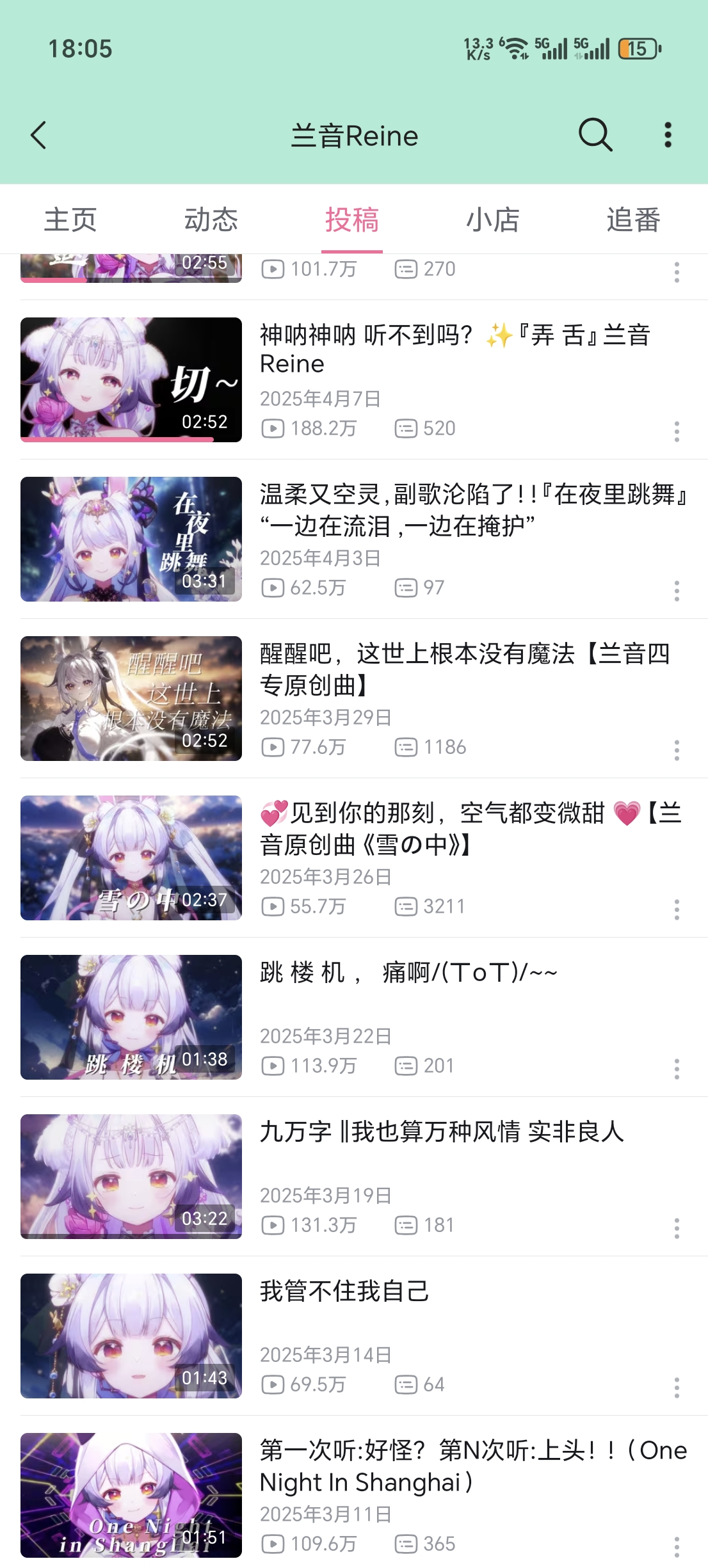Switch to the 动态 tab
The width and height of the screenshot is (708, 1568).
click(x=211, y=220)
